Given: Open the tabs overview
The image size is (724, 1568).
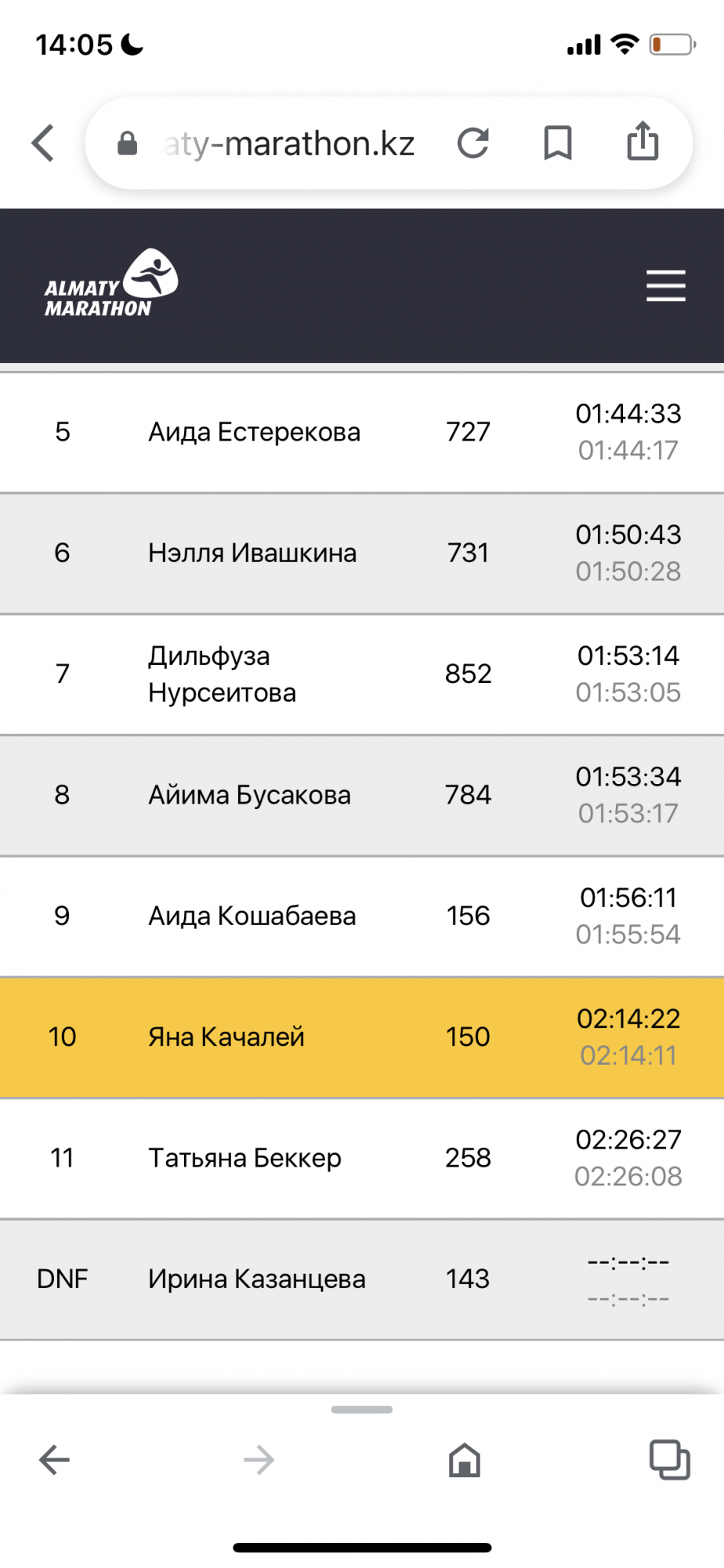Looking at the screenshot, I should click(x=669, y=1460).
